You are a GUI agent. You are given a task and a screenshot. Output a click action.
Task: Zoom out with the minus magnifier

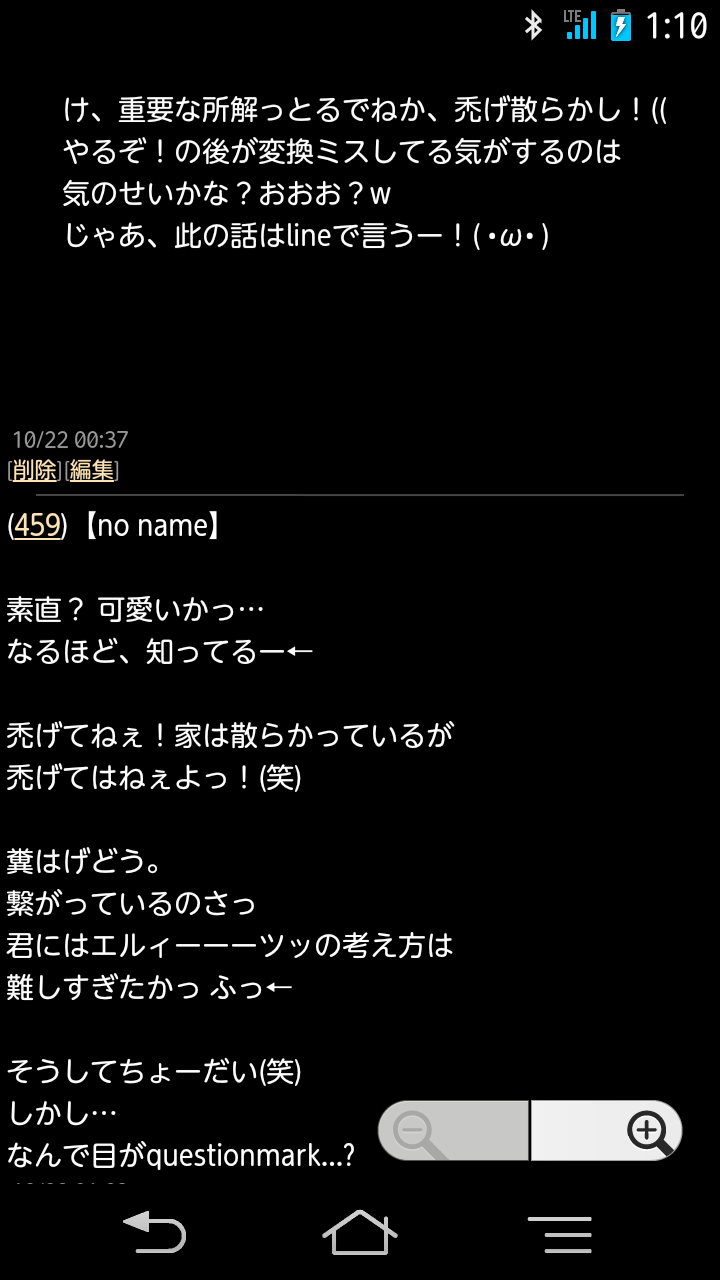coord(453,1131)
